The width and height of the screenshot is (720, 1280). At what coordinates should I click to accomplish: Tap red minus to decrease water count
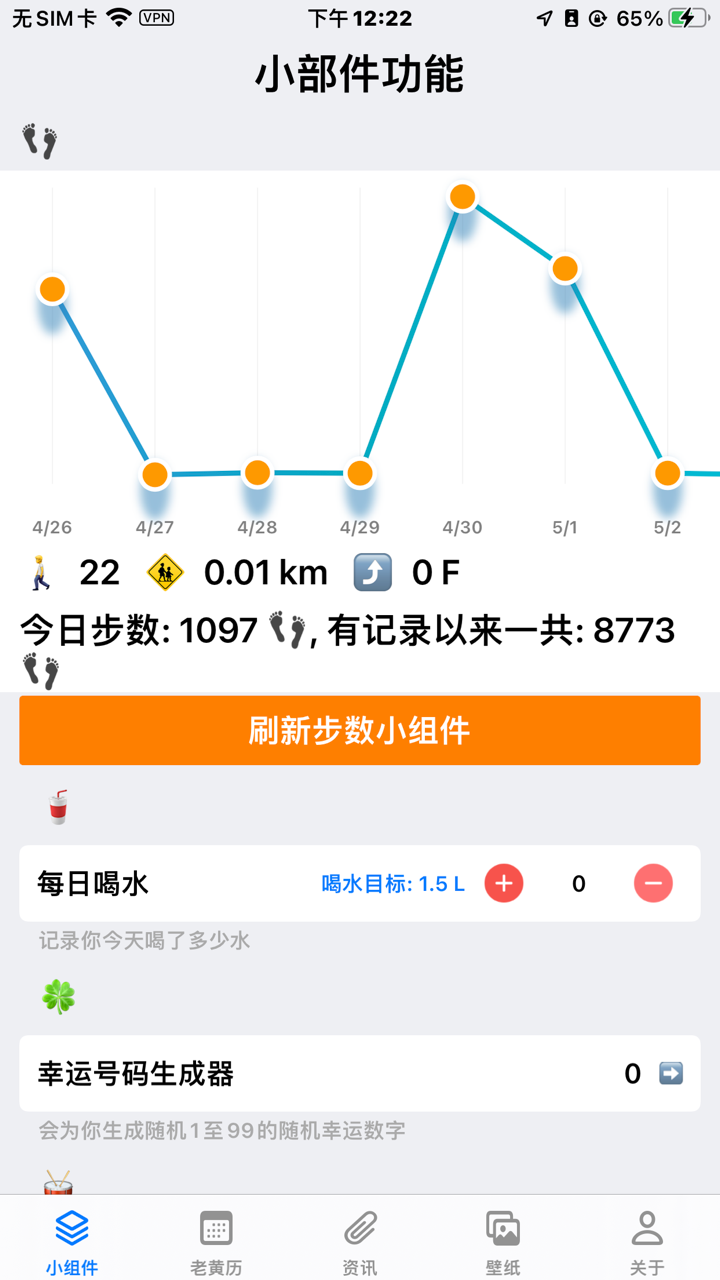[653, 883]
